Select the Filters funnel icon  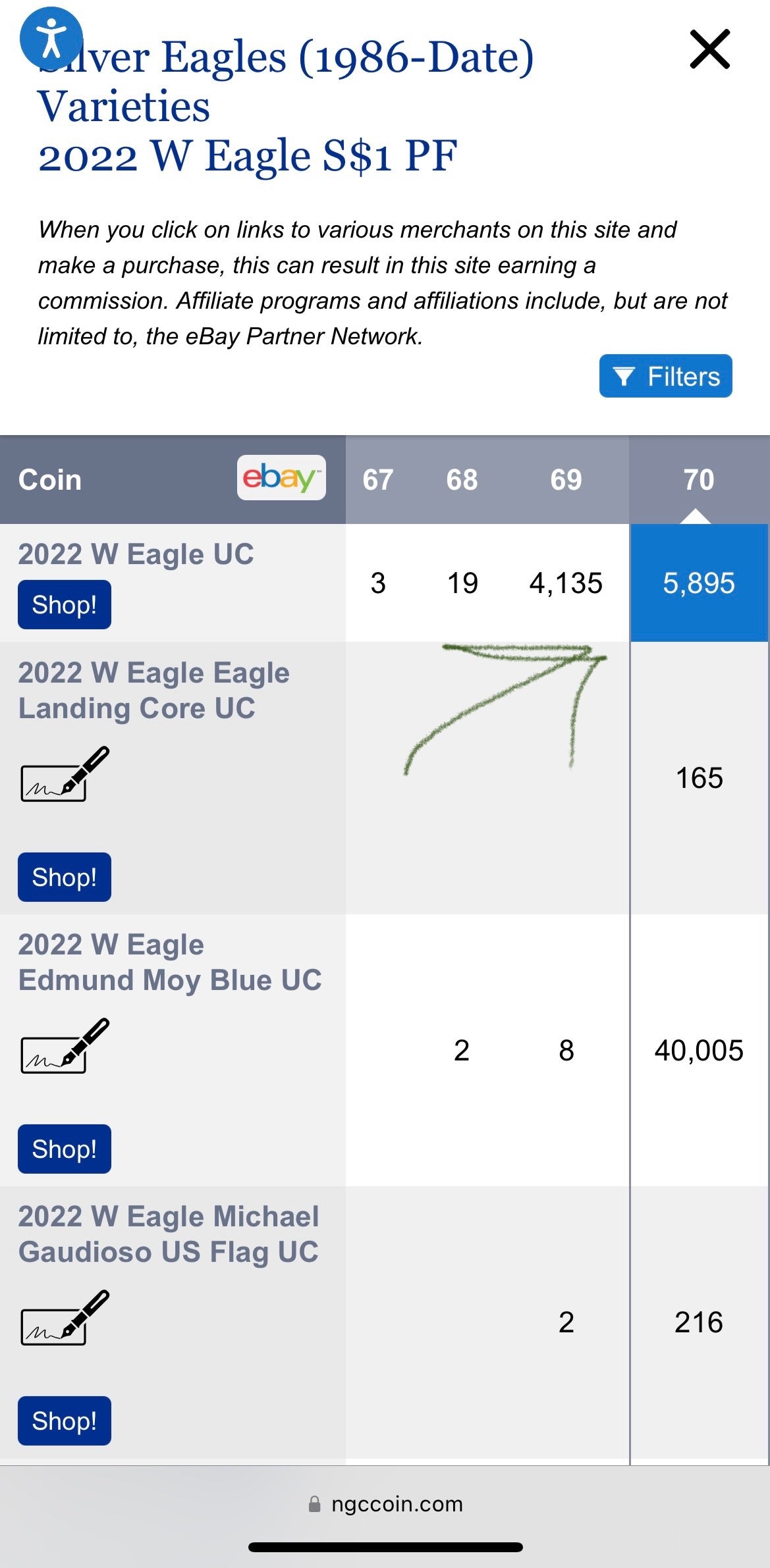tap(623, 376)
